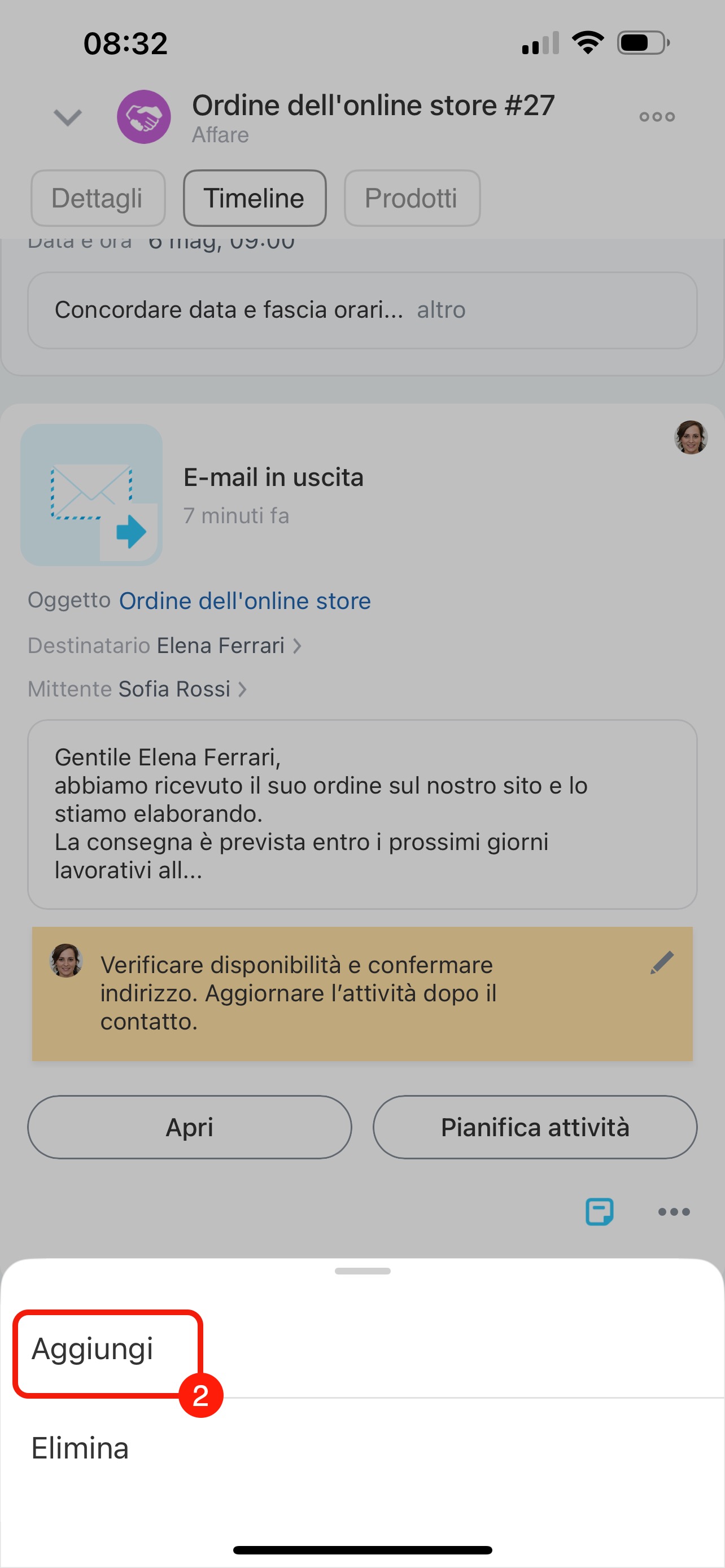Switch to the Timeline tab
The width and height of the screenshot is (725, 1568).
(x=255, y=199)
